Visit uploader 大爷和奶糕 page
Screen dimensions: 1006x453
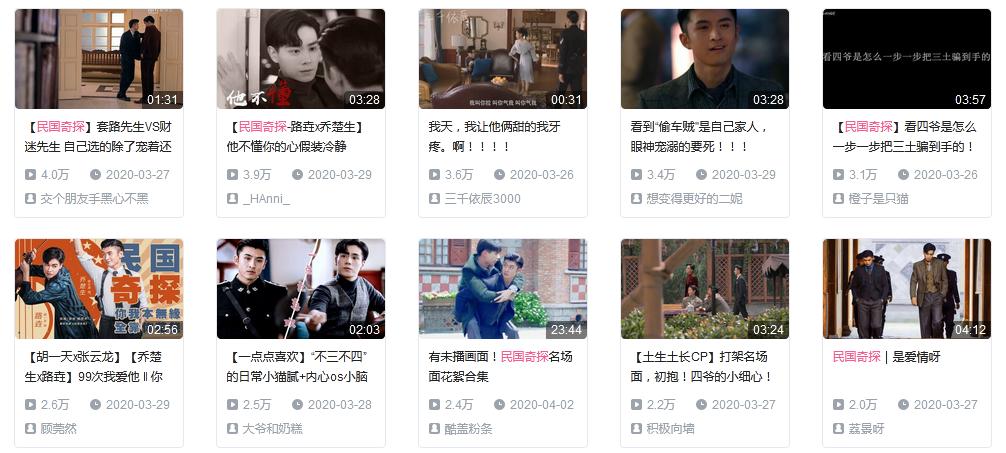274,428
